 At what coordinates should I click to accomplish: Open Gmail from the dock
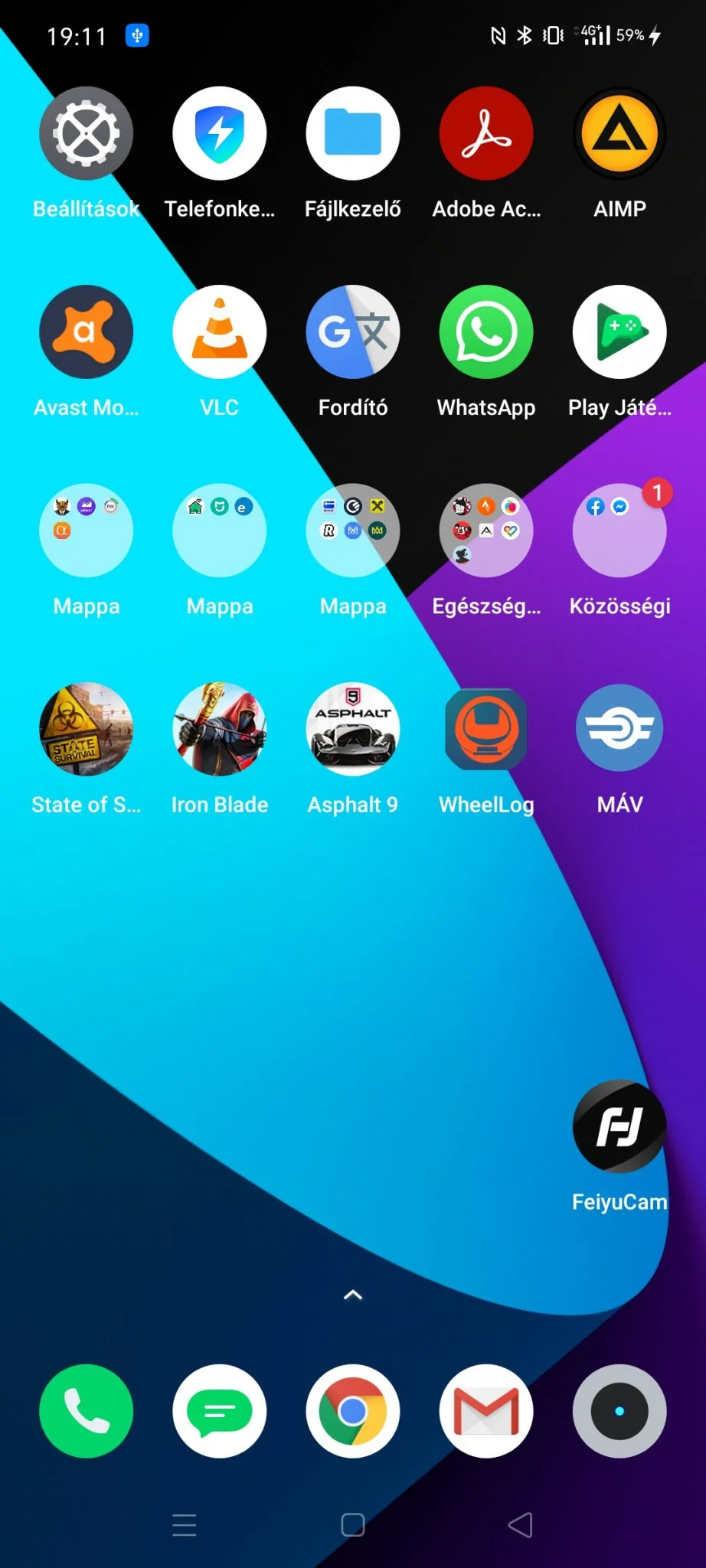(486, 1410)
